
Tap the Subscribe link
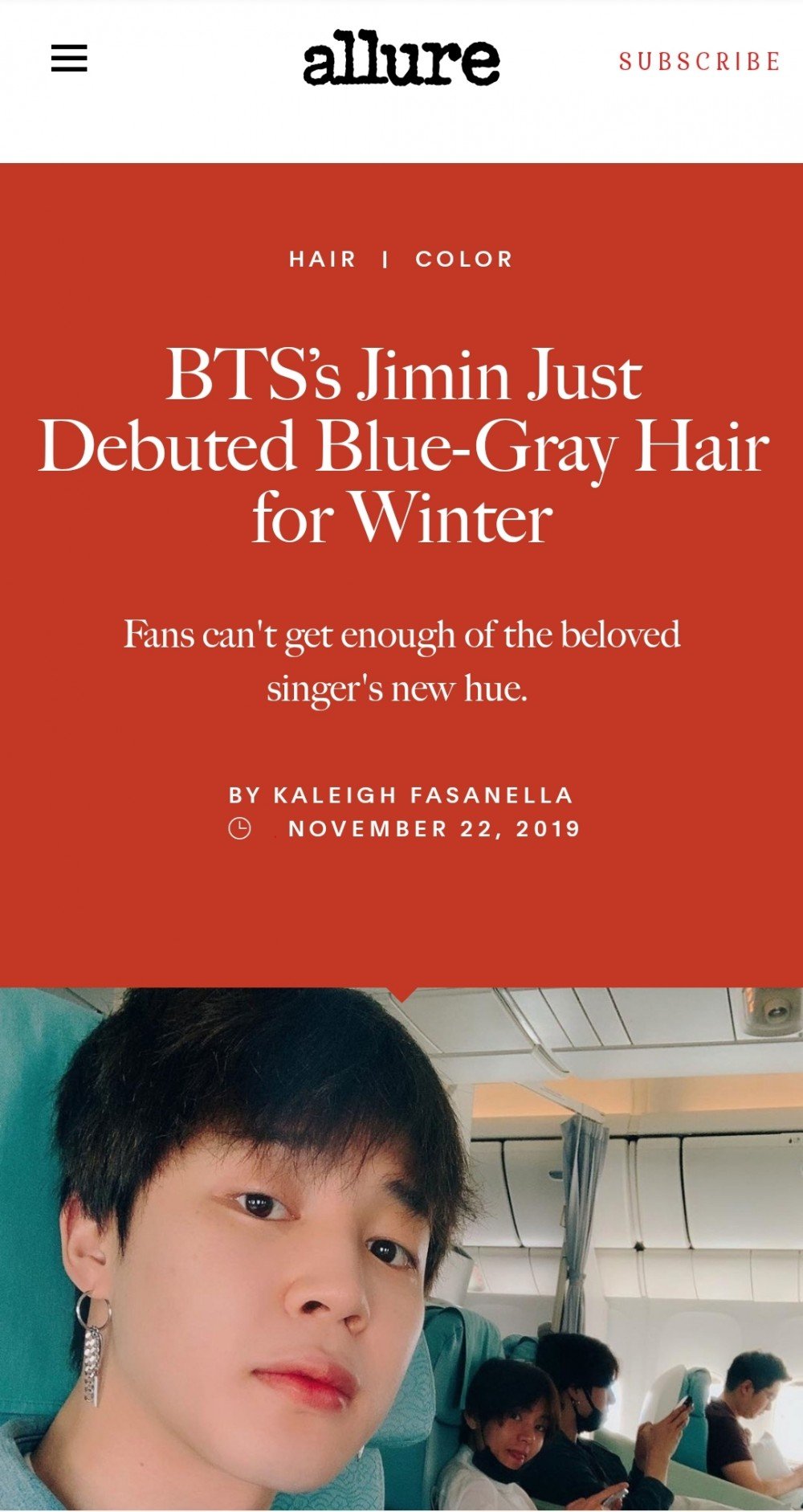pyautogui.click(x=699, y=62)
